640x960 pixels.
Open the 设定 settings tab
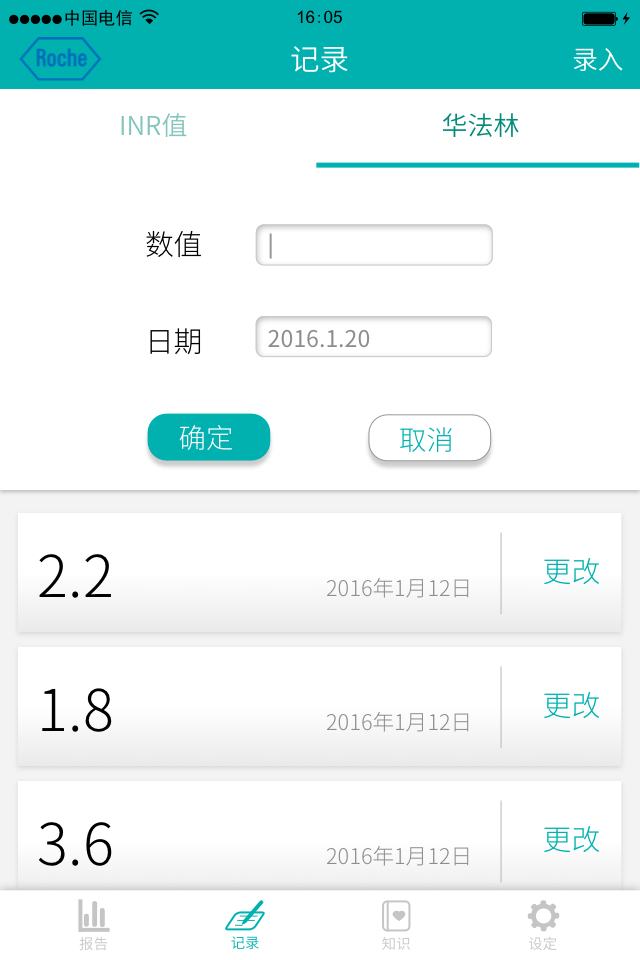coord(543,925)
